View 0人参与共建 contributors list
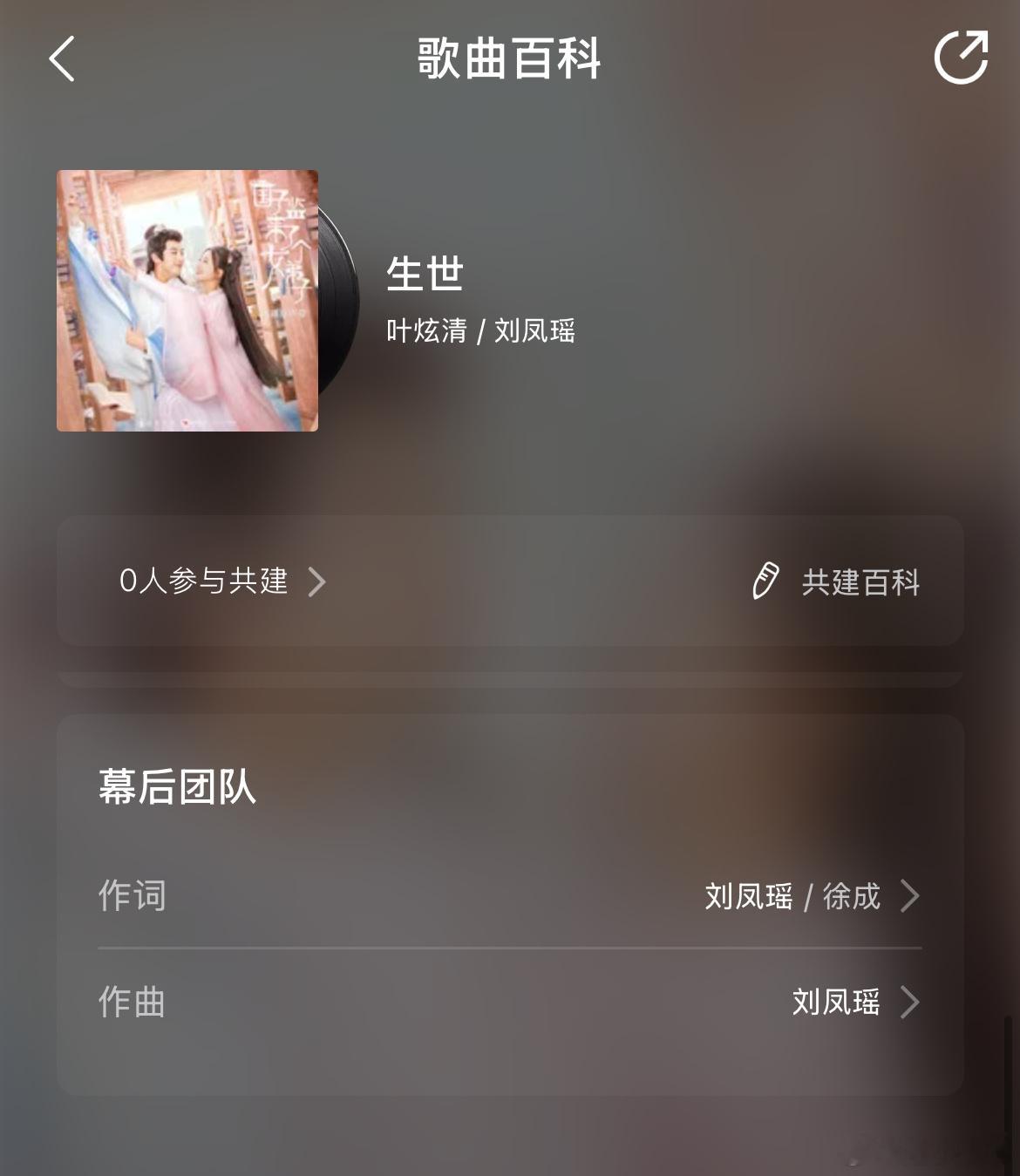The image size is (1020, 1176). click(222, 581)
